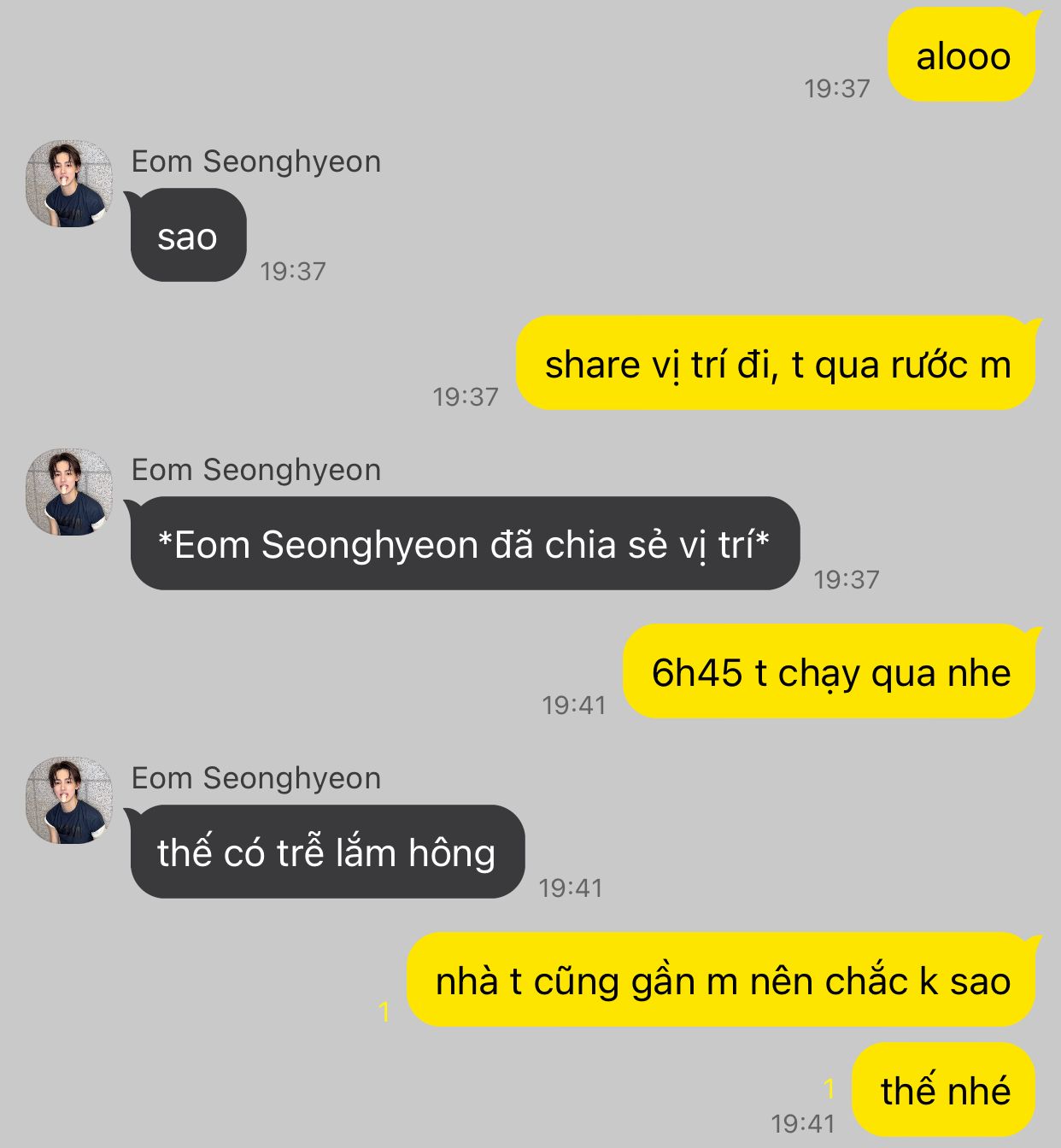Open Eom Seonghyeon's avatar beside the "sao" message

pyautogui.click(x=69, y=184)
